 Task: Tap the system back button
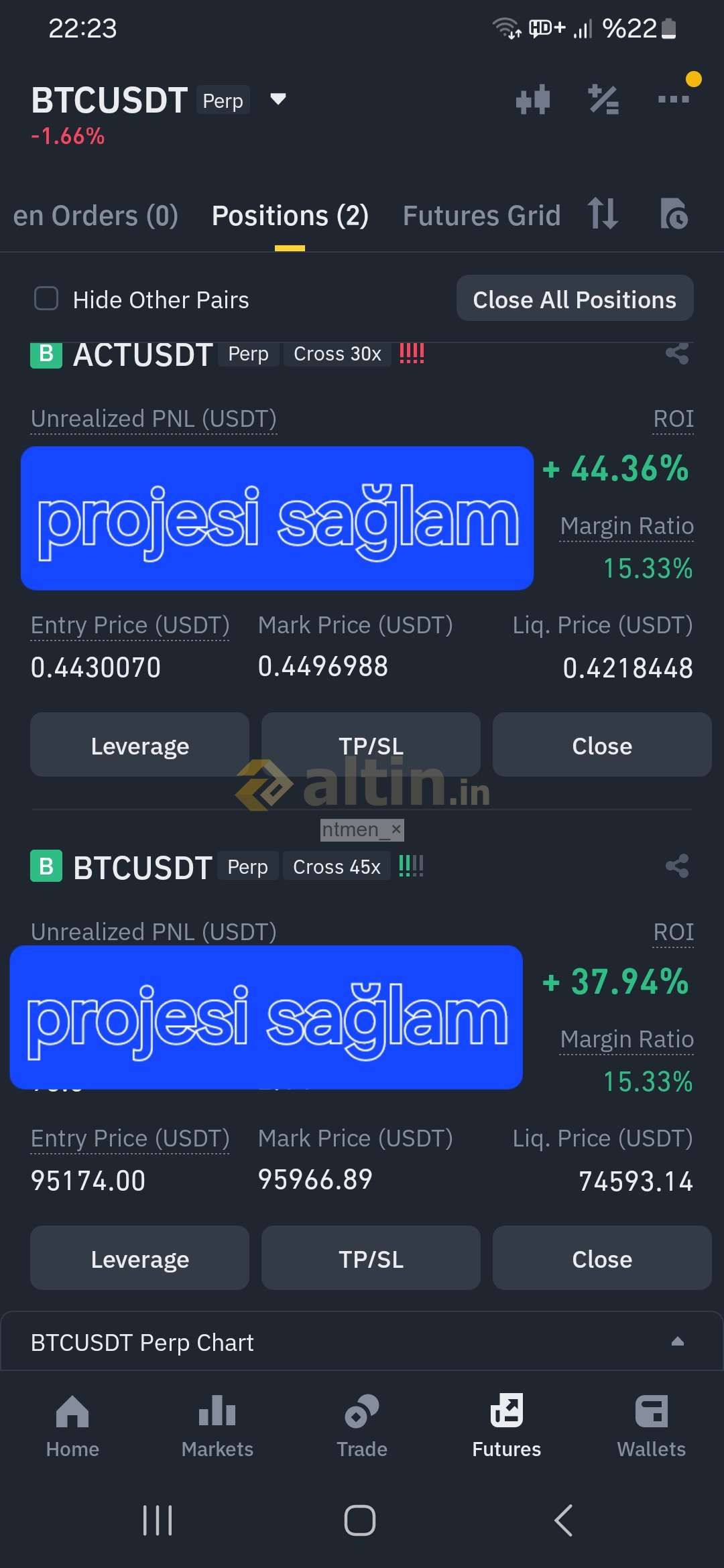(563, 1520)
